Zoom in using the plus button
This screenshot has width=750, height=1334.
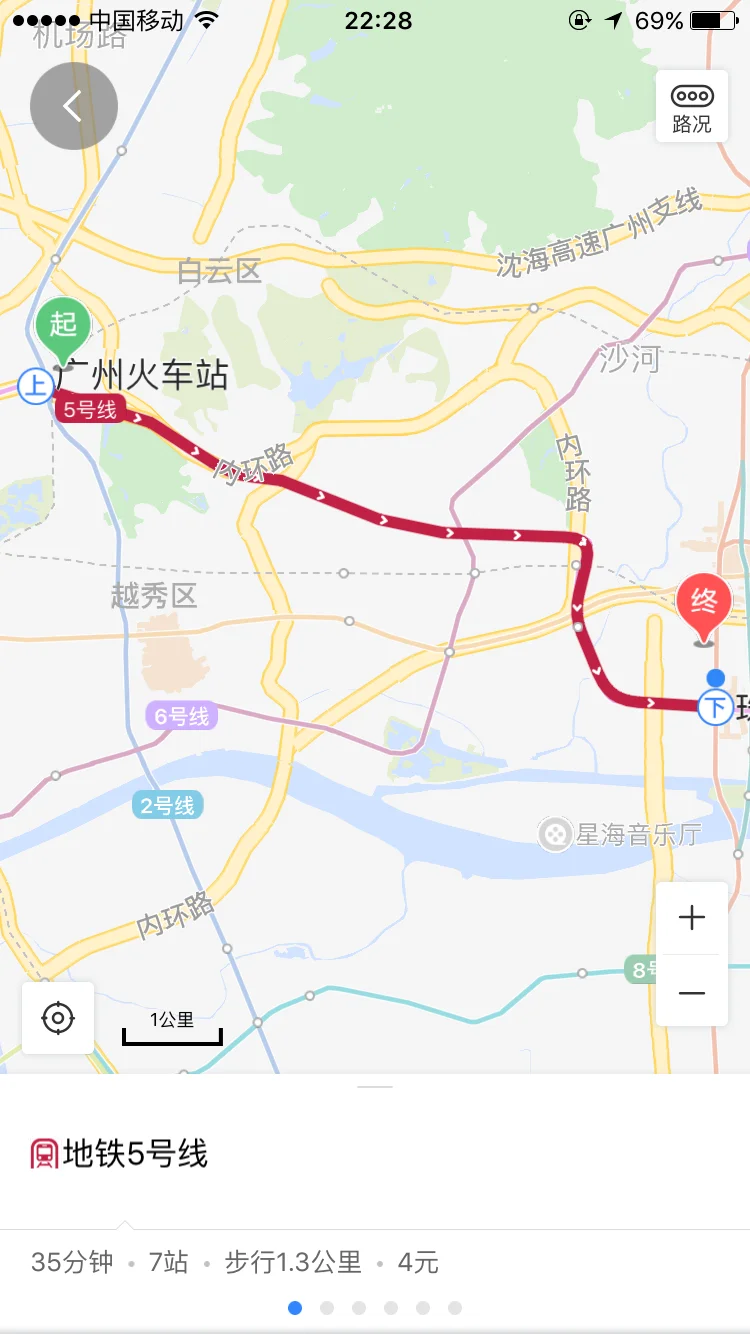692,918
